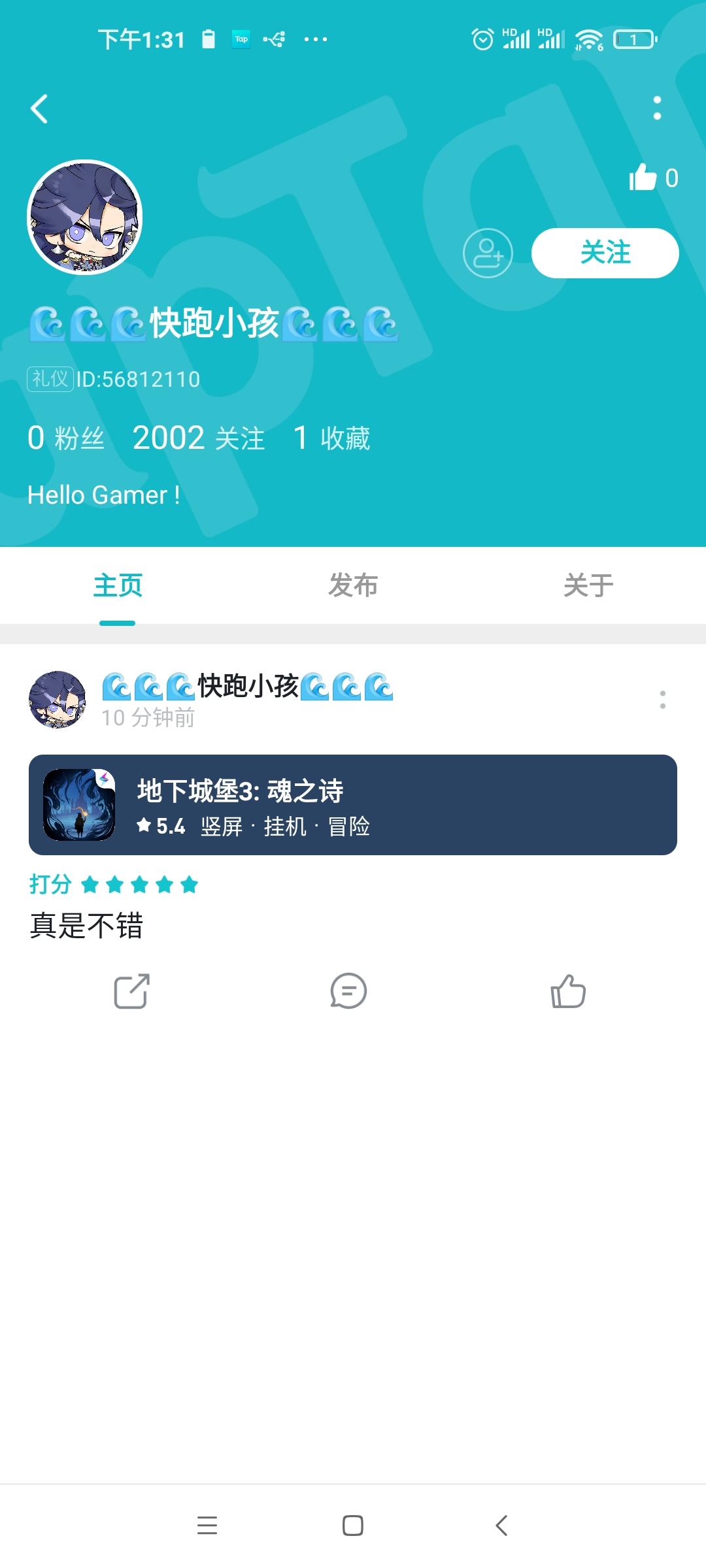Open the game card 地下城堡3: 魂之诗
The width and height of the screenshot is (706, 1568).
click(353, 805)
